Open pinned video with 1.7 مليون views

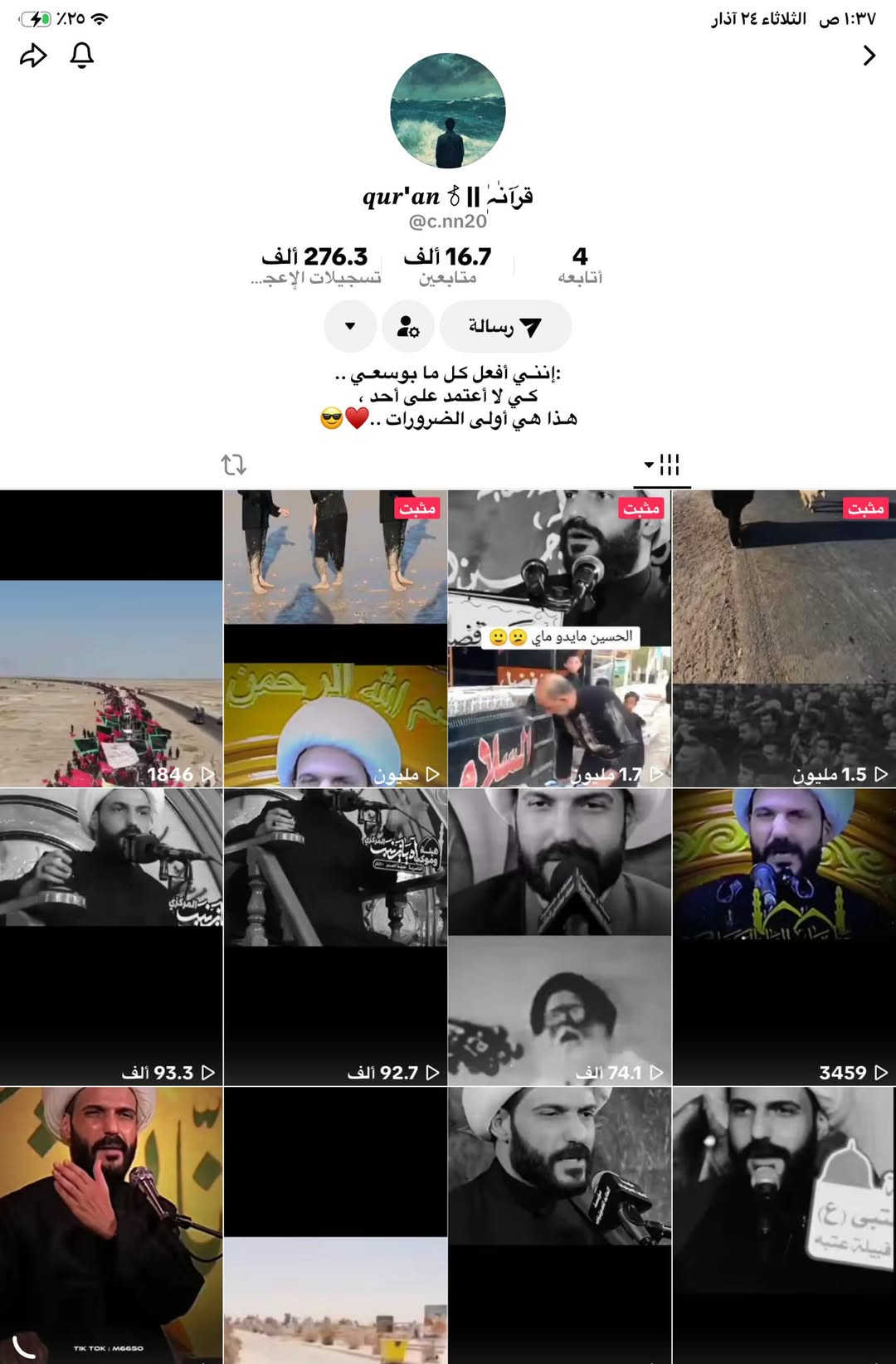pyautogui.click(x=559, y=638)
